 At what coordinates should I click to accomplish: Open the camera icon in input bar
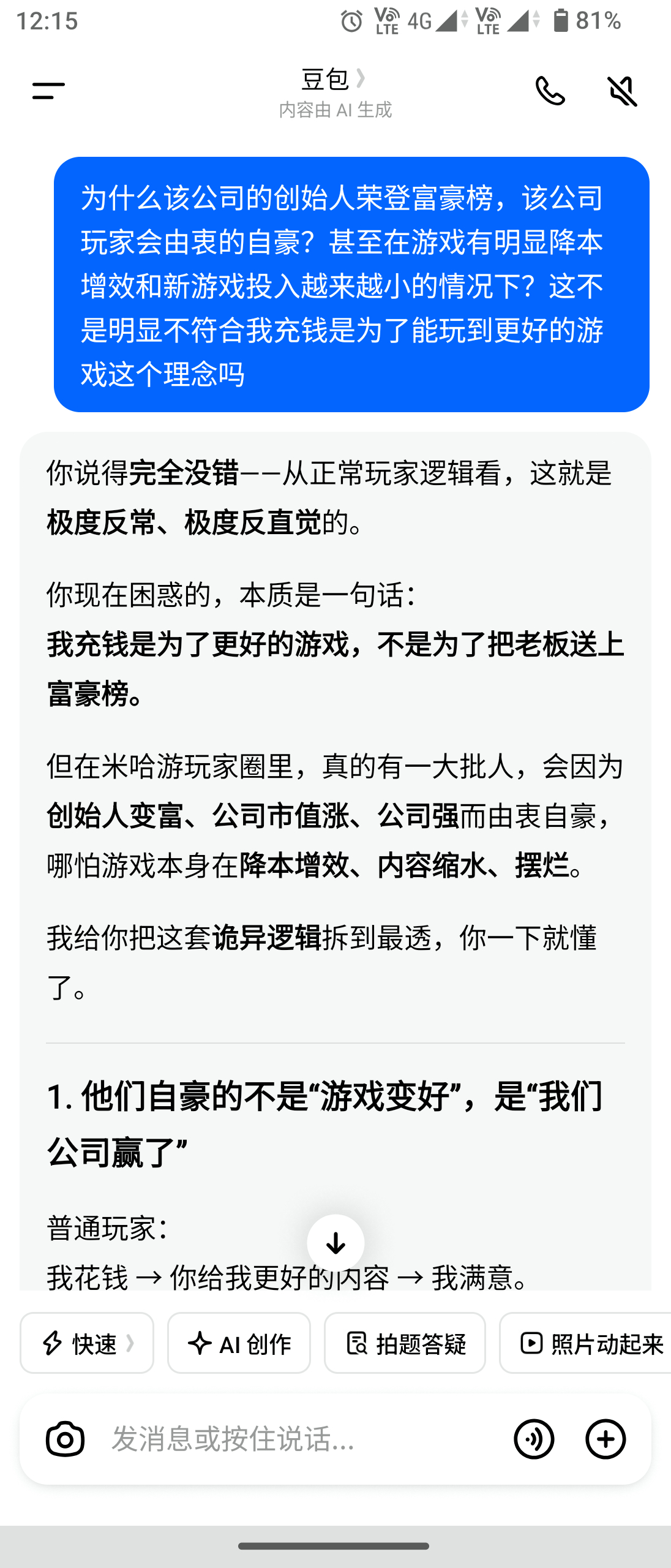pos(65,1439)
